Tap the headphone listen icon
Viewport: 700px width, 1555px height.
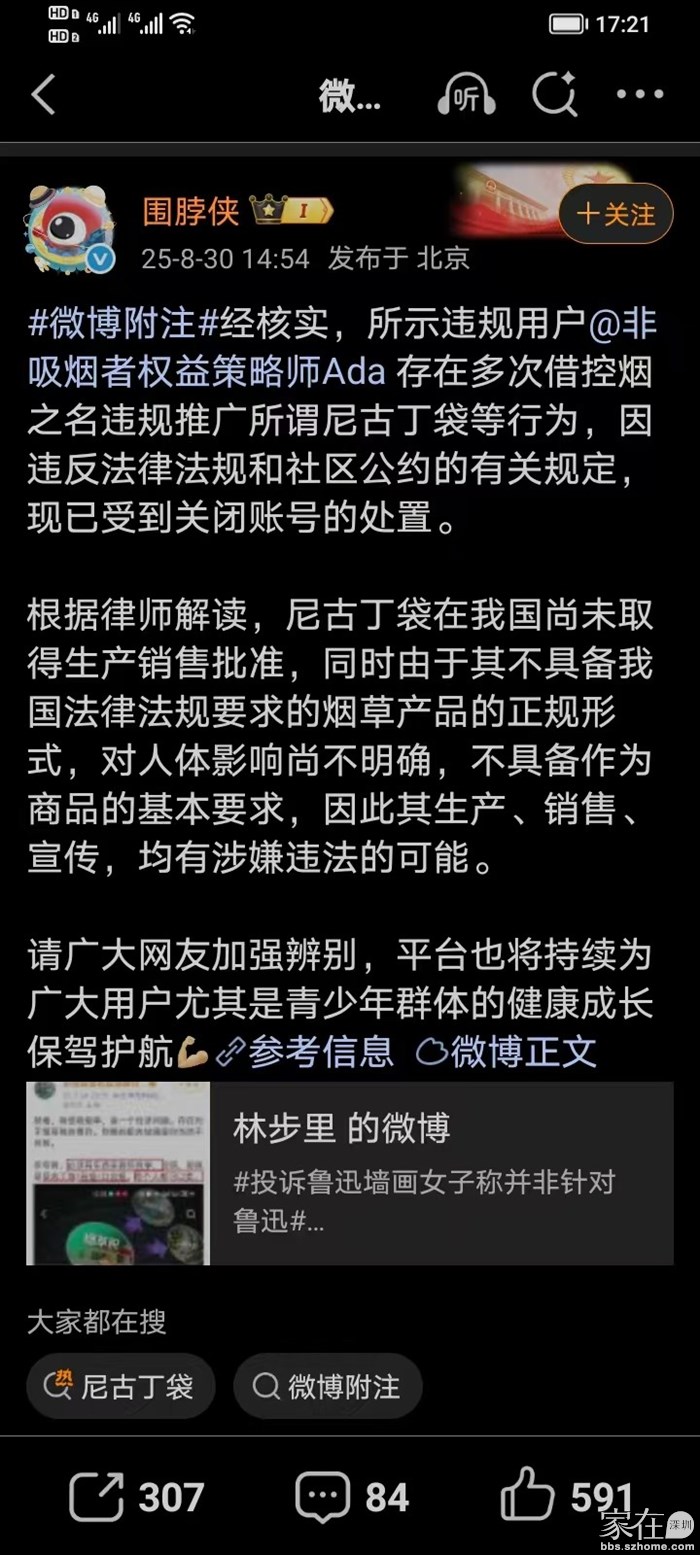coord(466,96)
